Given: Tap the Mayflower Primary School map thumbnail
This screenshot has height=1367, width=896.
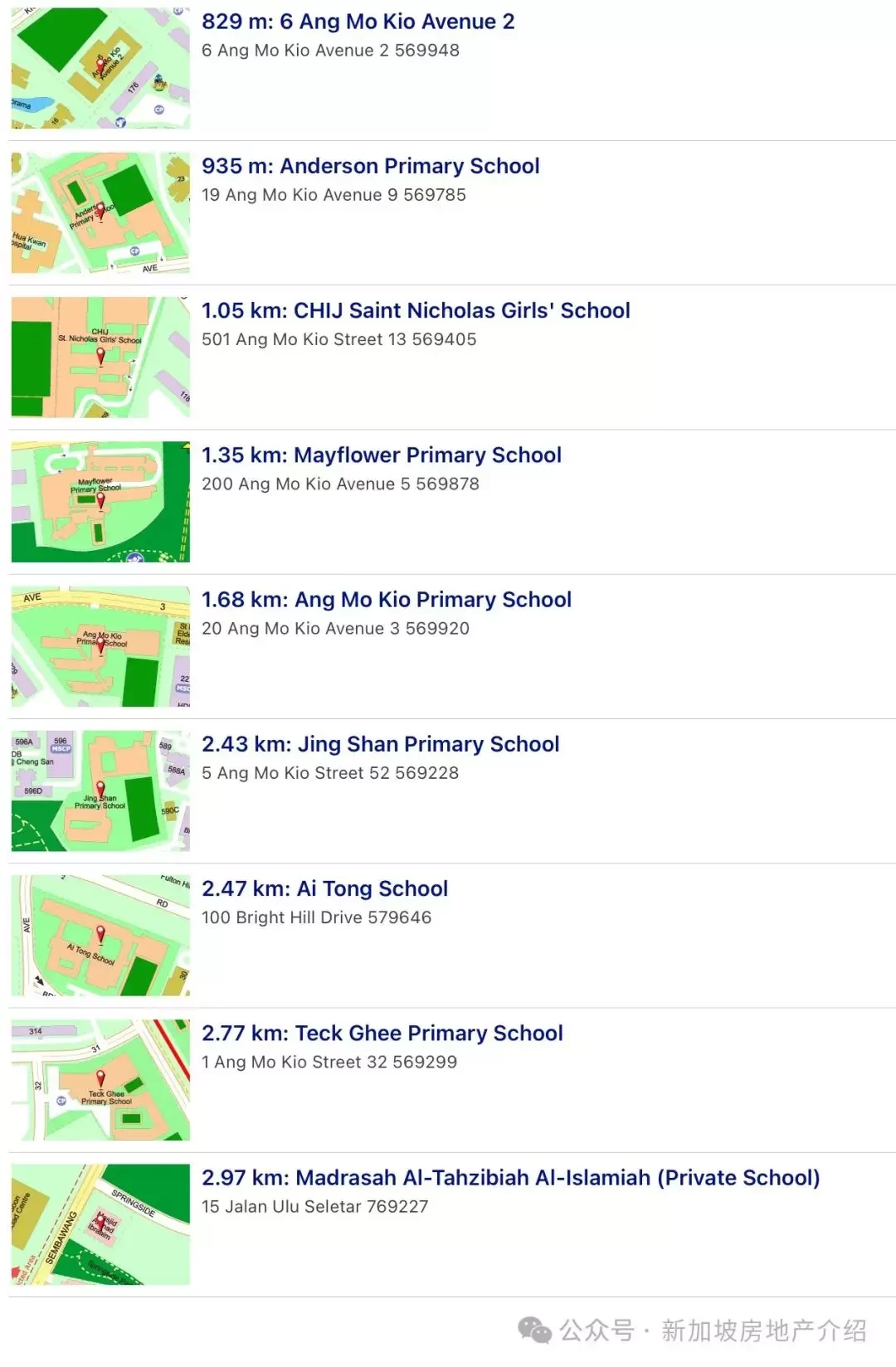Looking at the screenshot, I should (x=100, y=502).
